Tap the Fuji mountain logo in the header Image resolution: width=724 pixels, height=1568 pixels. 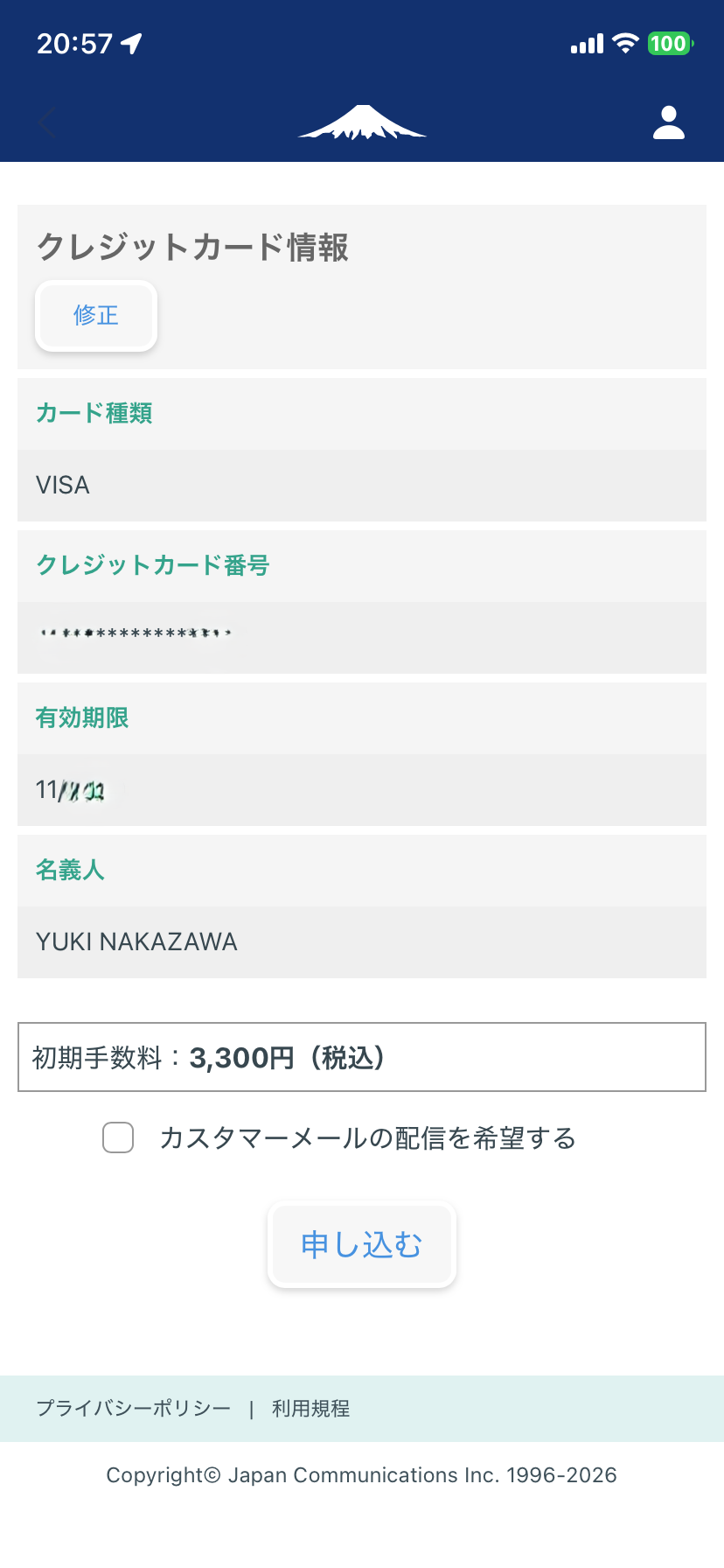tap(362, 122)
